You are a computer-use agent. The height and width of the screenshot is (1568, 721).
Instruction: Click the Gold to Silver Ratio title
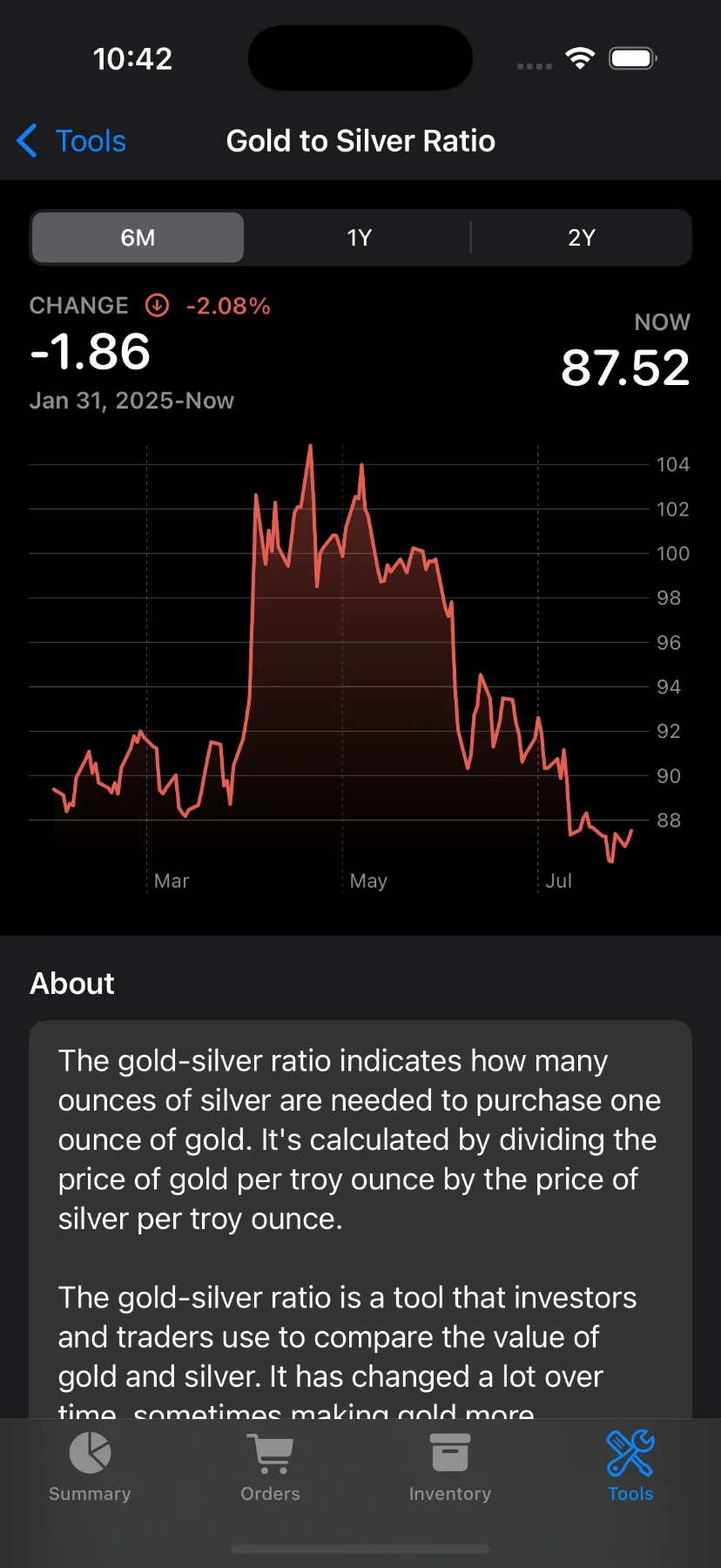[x=360, y=140]
